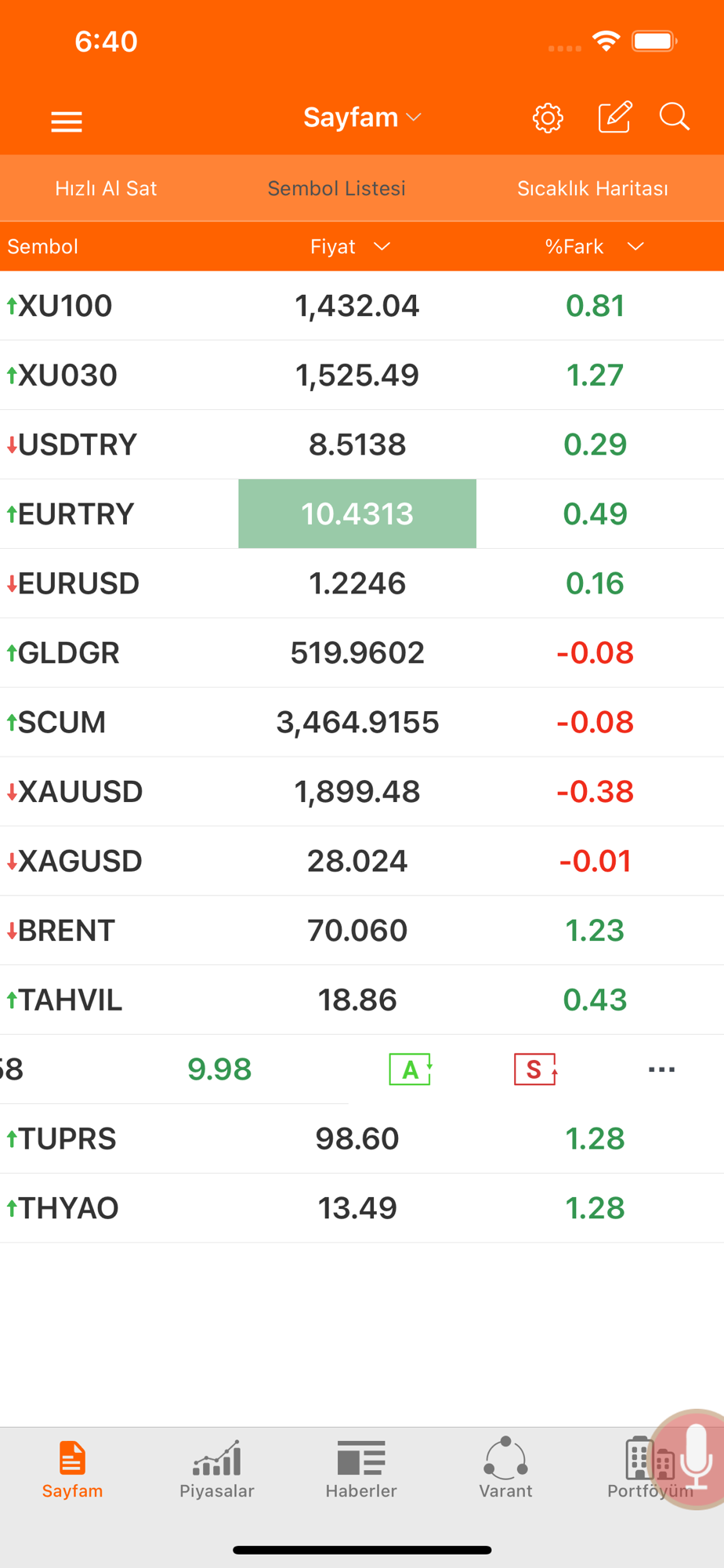Open the hamburger menu
The width and height of the screenshot is (724, 1568).
67,121
